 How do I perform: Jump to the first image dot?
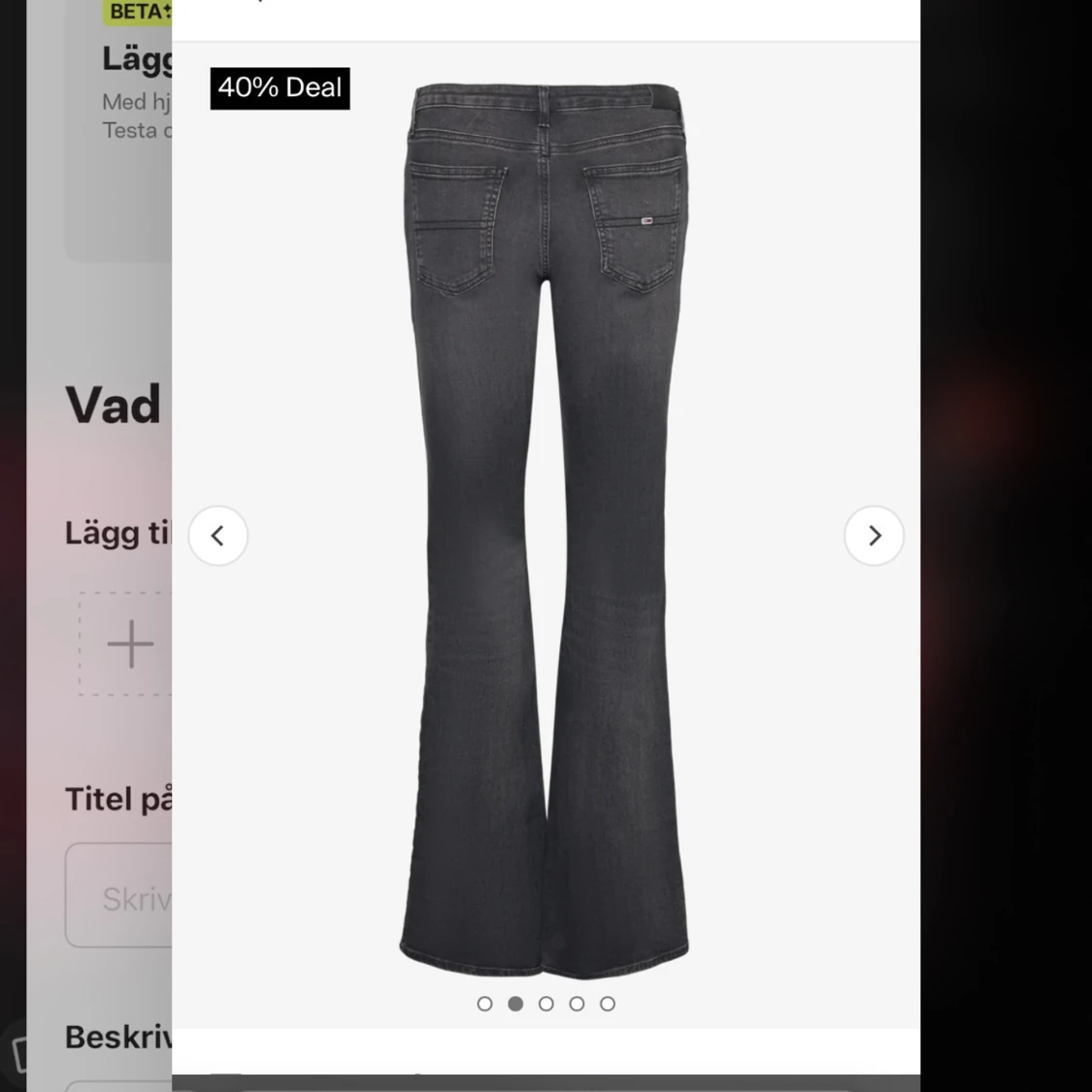point(485,1004)
